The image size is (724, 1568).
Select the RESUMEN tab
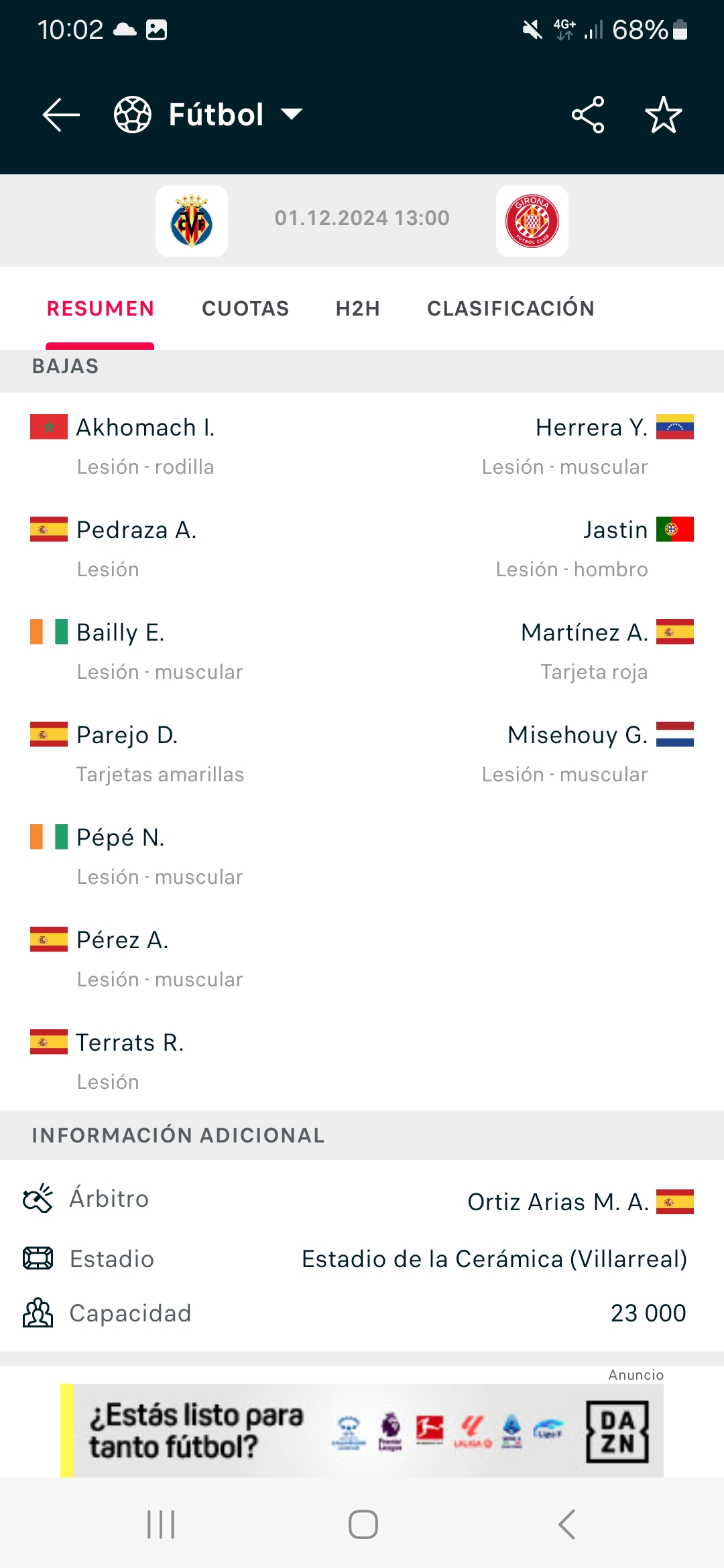pos(101,308)
